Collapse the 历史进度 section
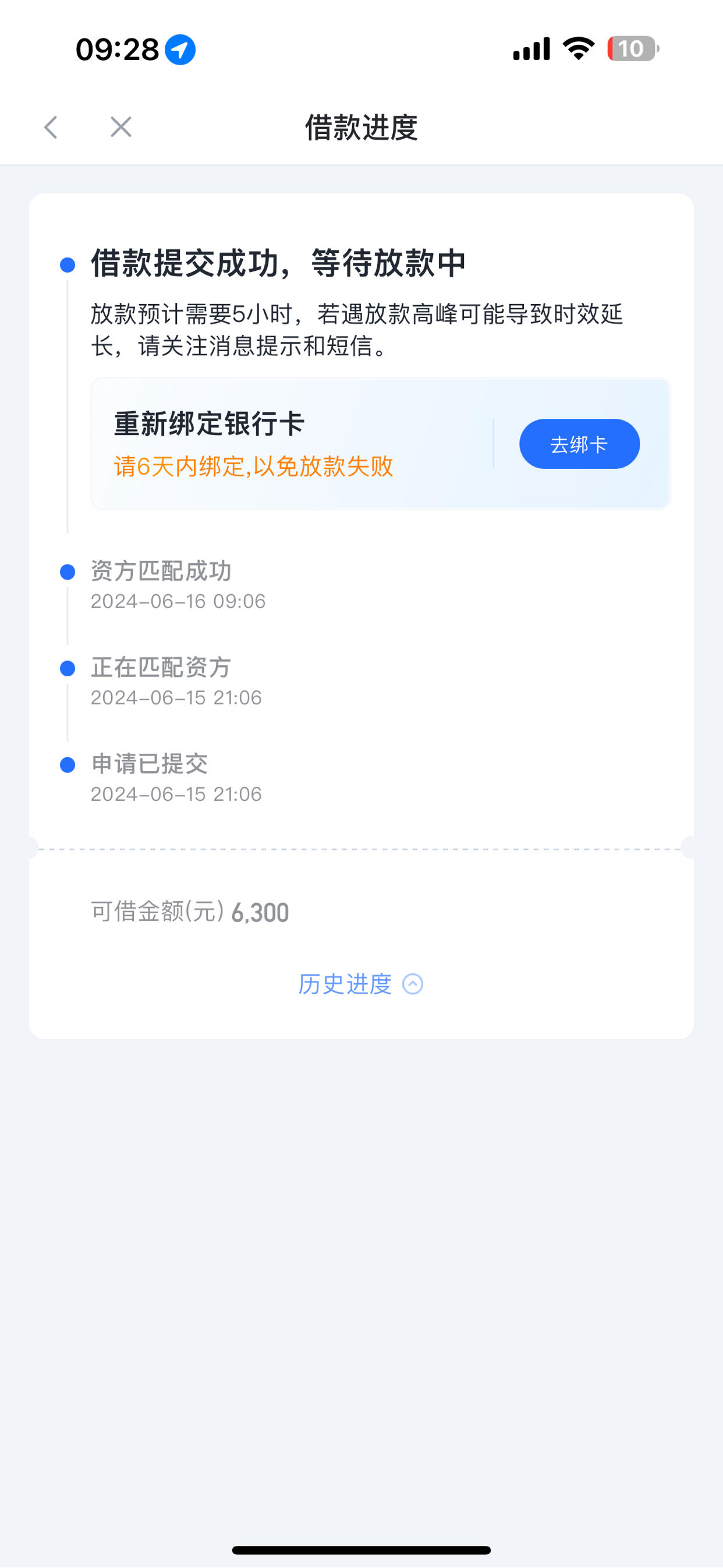The height and width of the screenshot is (1568, 723). click(x=361, y=984)
